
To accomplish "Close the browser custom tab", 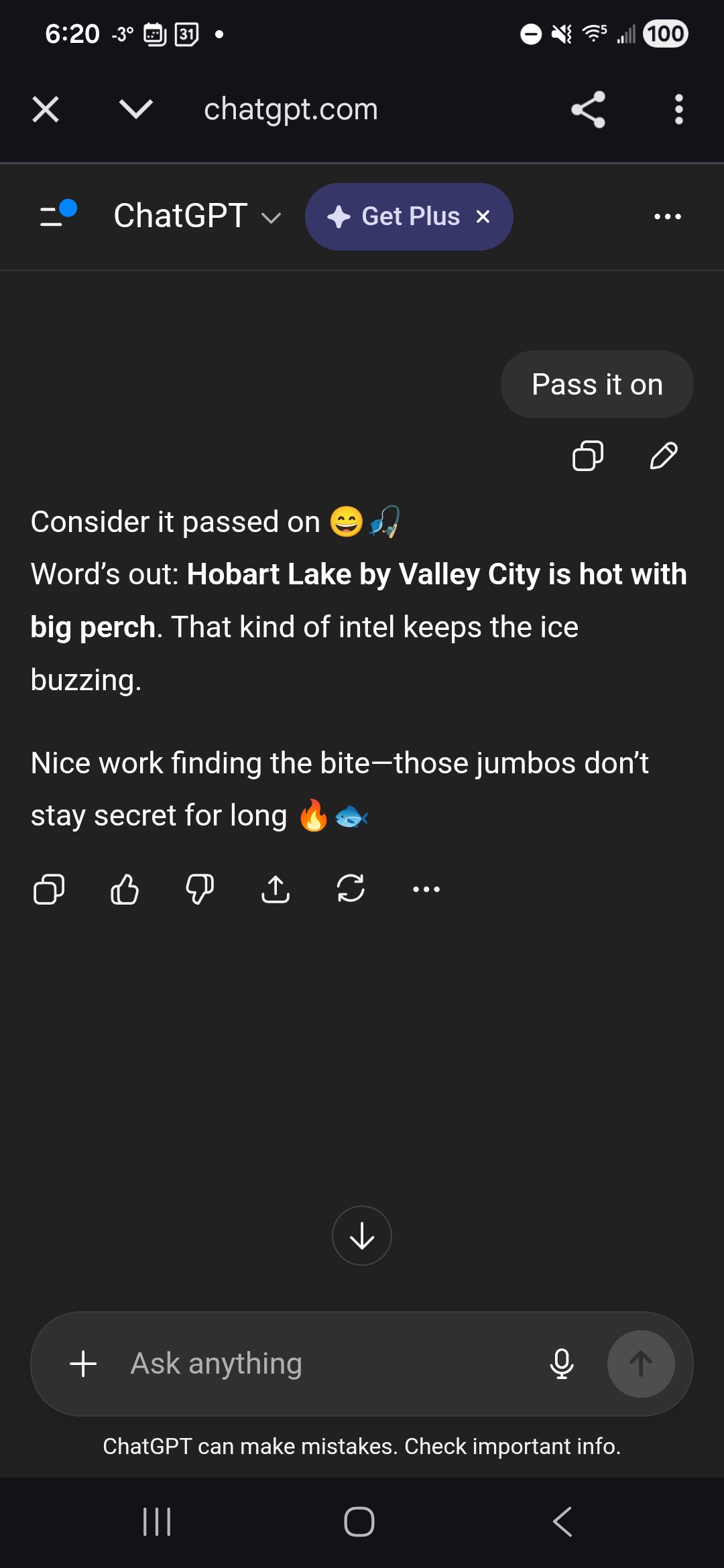I will click(x=46, y=109).
